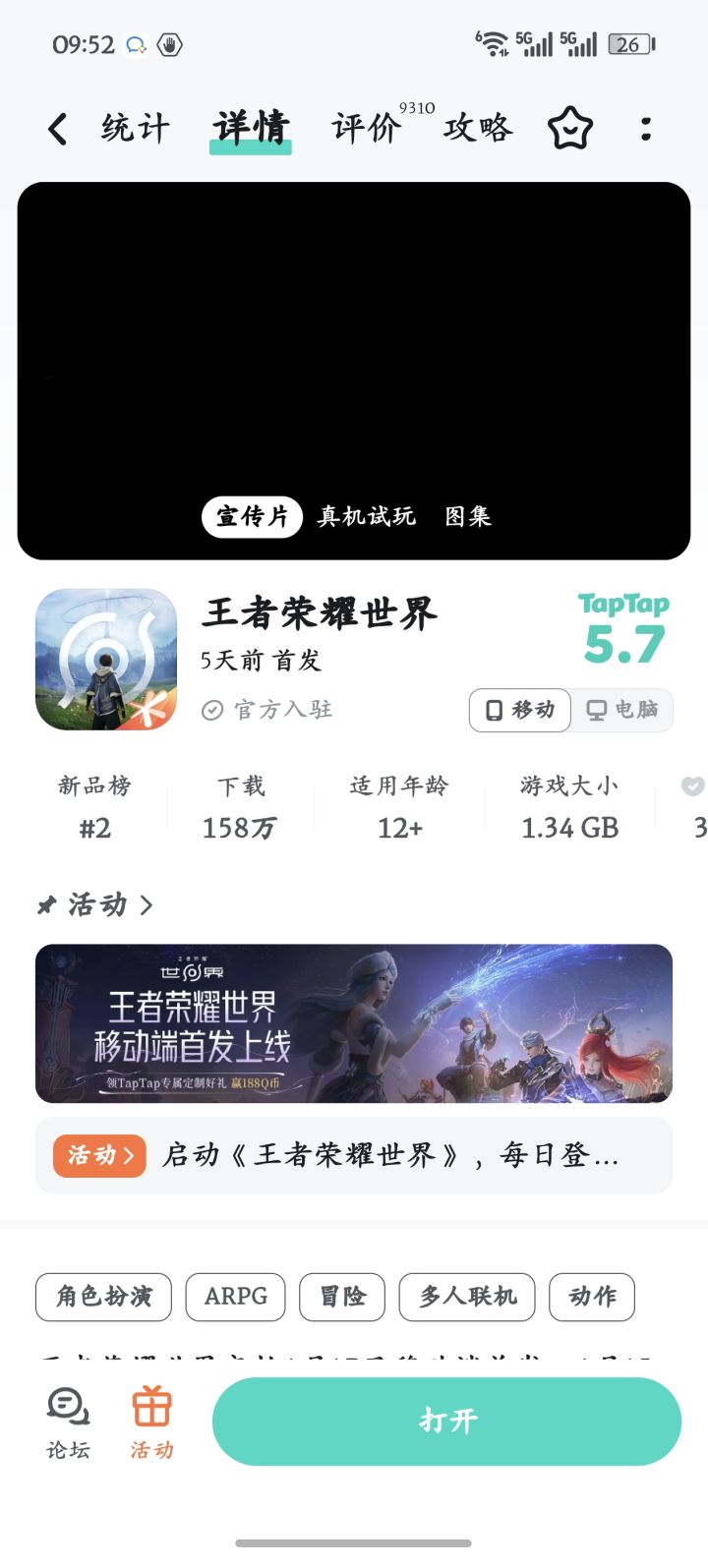
Task: Open the three-dot more options menu
Action: 646,128
